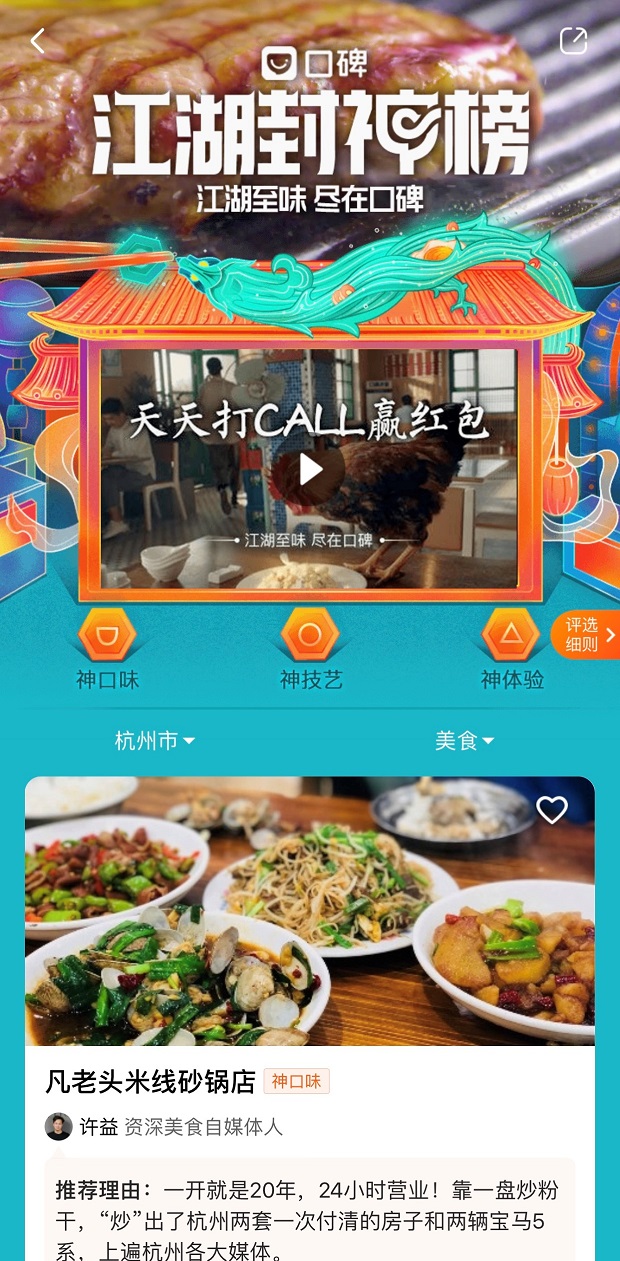Screen dimensions: 620x1261
Task: Expand the 美食 category dropdown
Action: pyautogui.click(x=464, y=741)
